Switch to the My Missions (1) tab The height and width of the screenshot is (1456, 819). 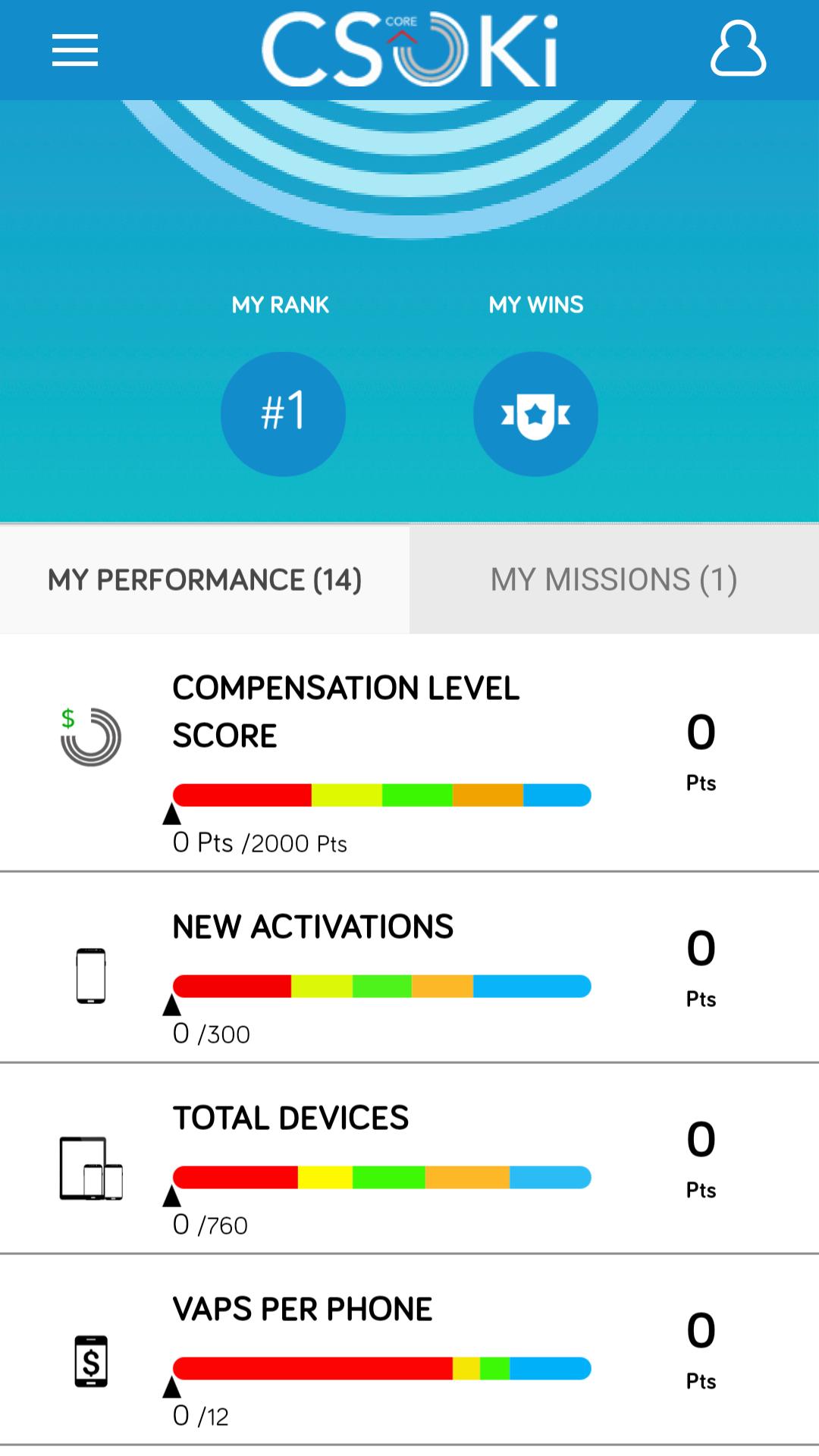[614, 580]
